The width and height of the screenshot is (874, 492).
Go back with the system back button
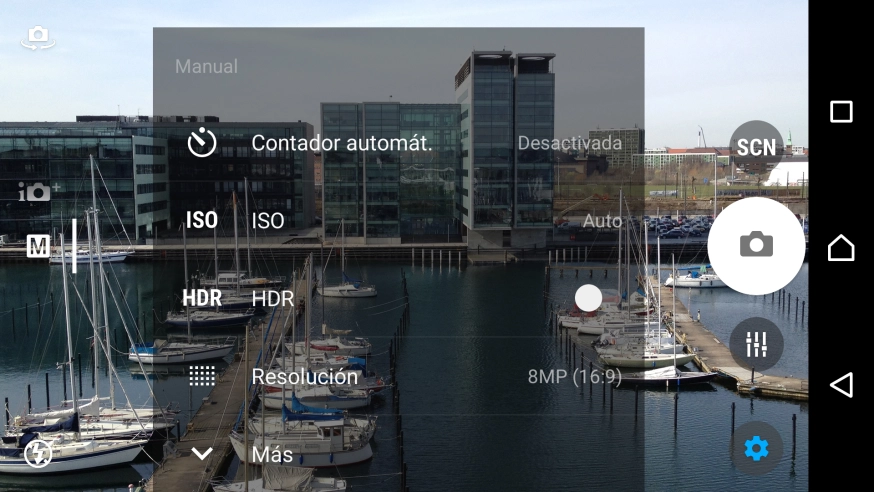tap(841, 384)
